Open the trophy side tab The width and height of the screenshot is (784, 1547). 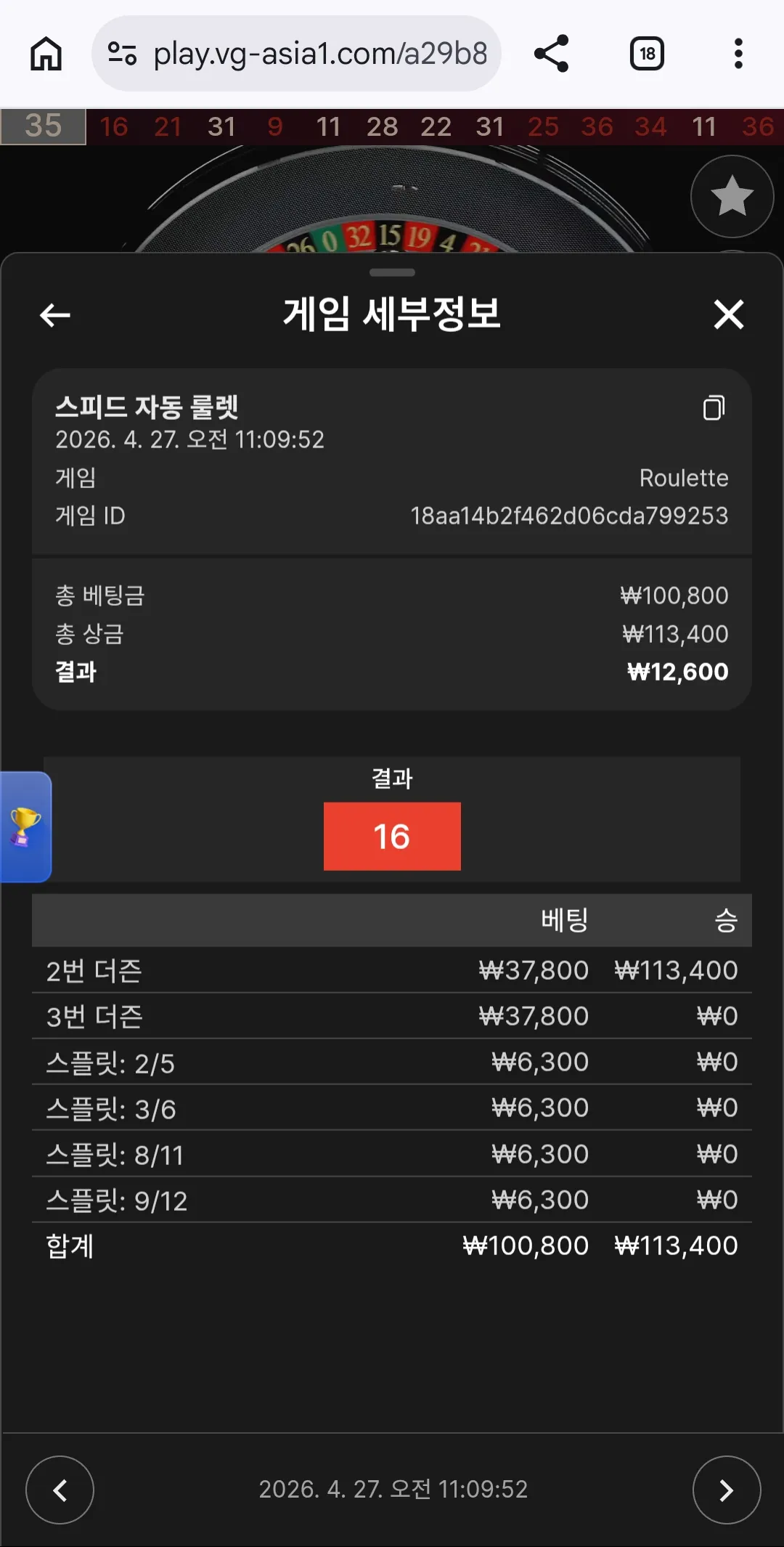[25, 827]
